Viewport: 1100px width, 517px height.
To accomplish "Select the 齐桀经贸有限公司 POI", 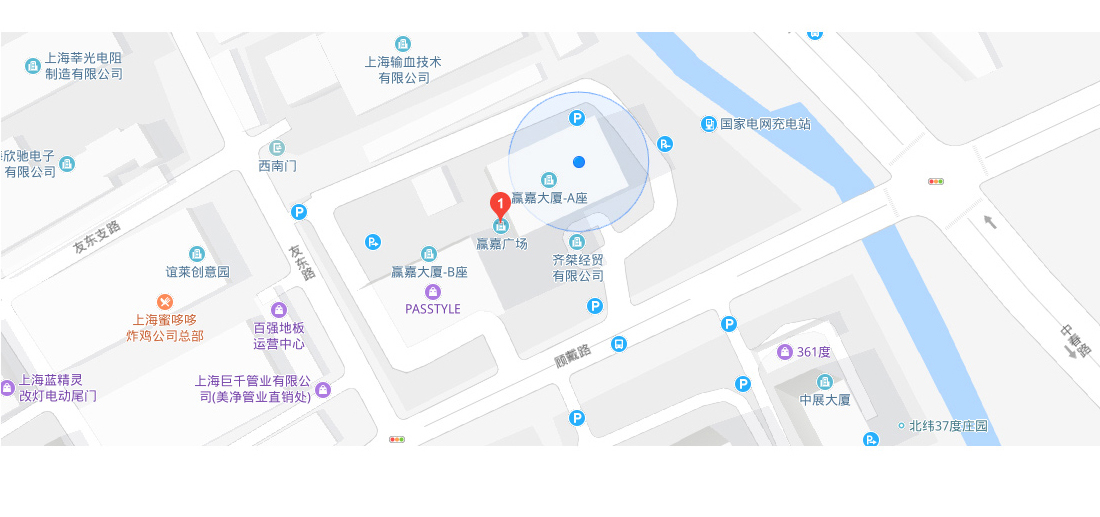I will tap(577, 242).
